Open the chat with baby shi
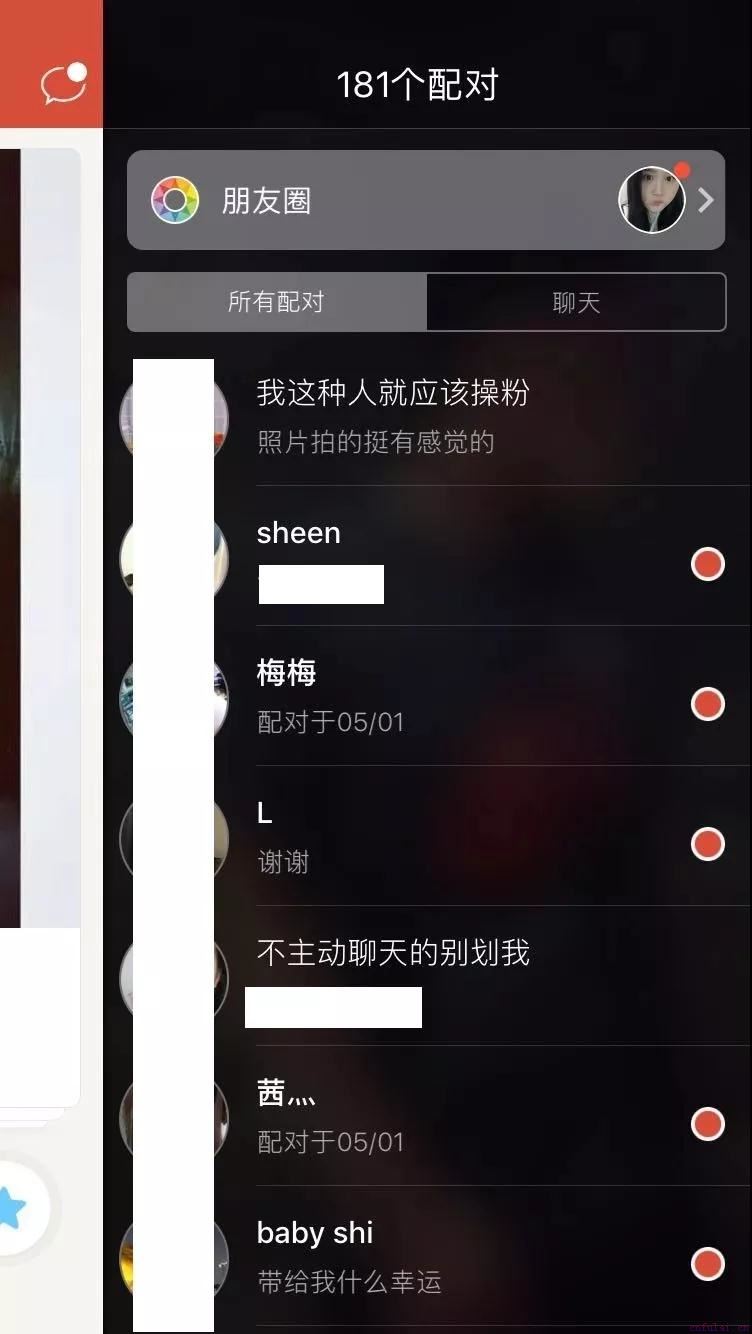Viewport: 752px width, 1334px height. click(440, 1256)
